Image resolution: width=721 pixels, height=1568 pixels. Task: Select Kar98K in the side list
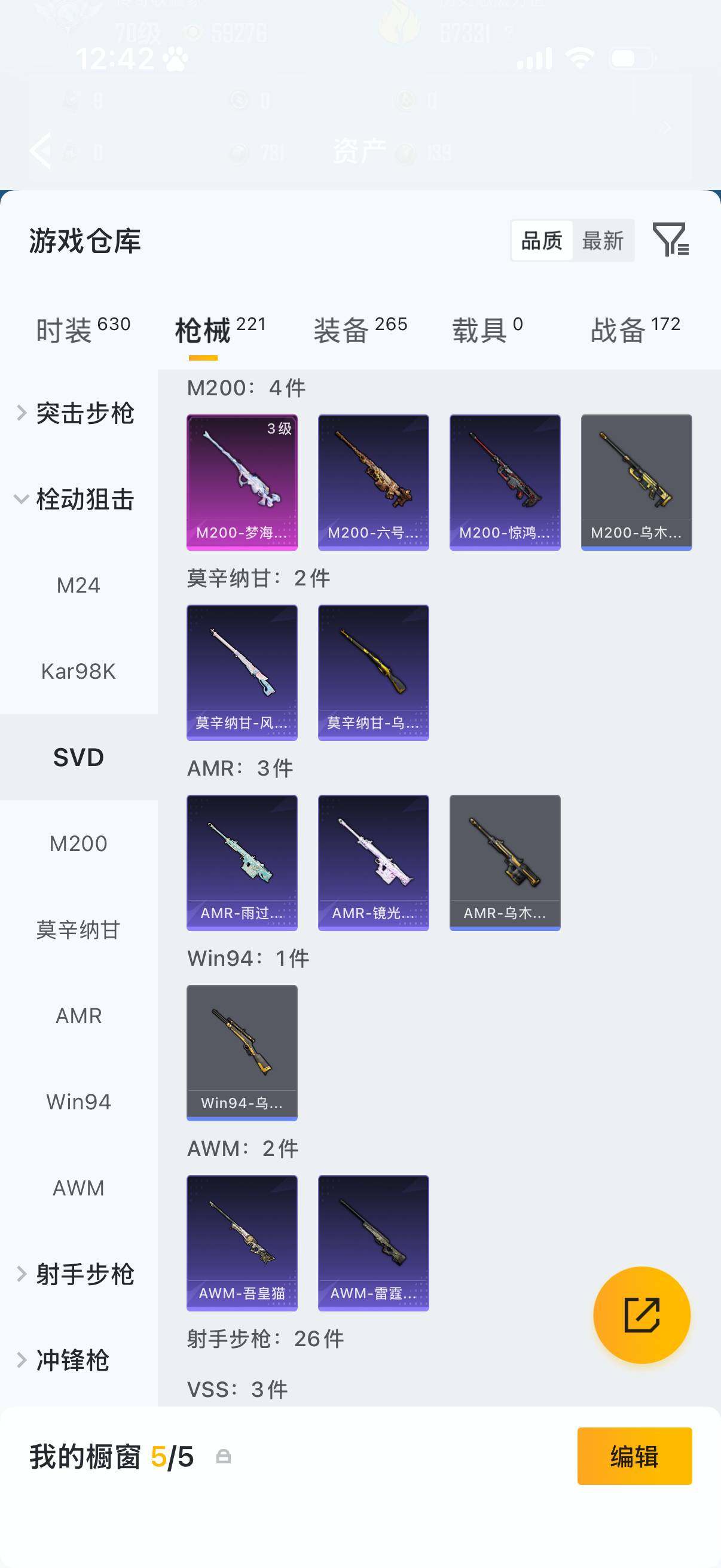point(78,671)
